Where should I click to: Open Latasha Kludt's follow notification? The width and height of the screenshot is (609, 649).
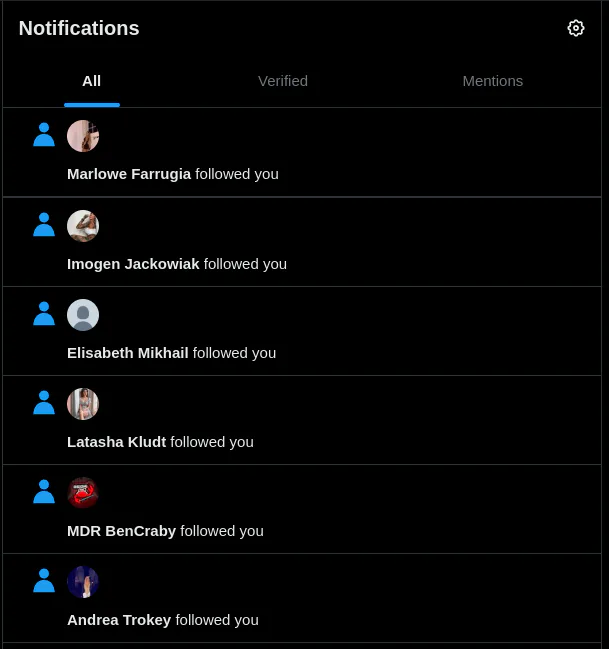(x=302, y=420)
